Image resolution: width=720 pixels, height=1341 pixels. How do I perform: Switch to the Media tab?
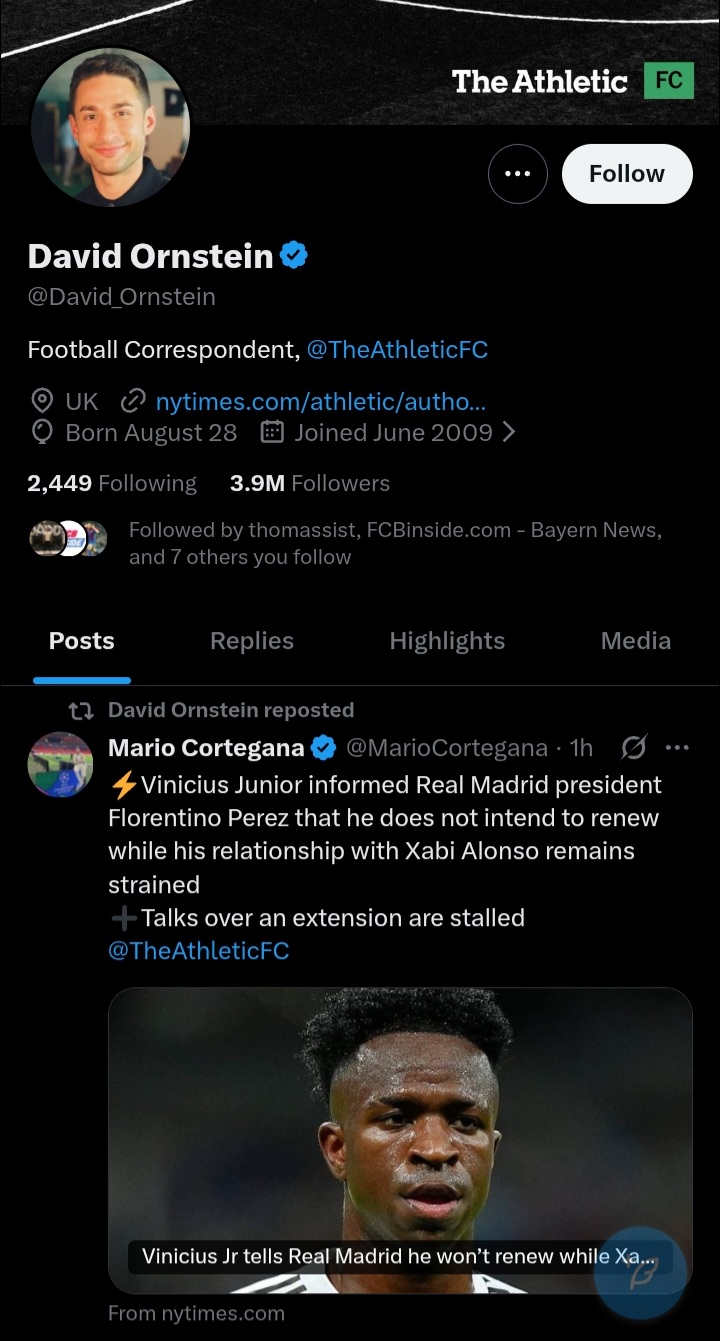coord(636,641)
